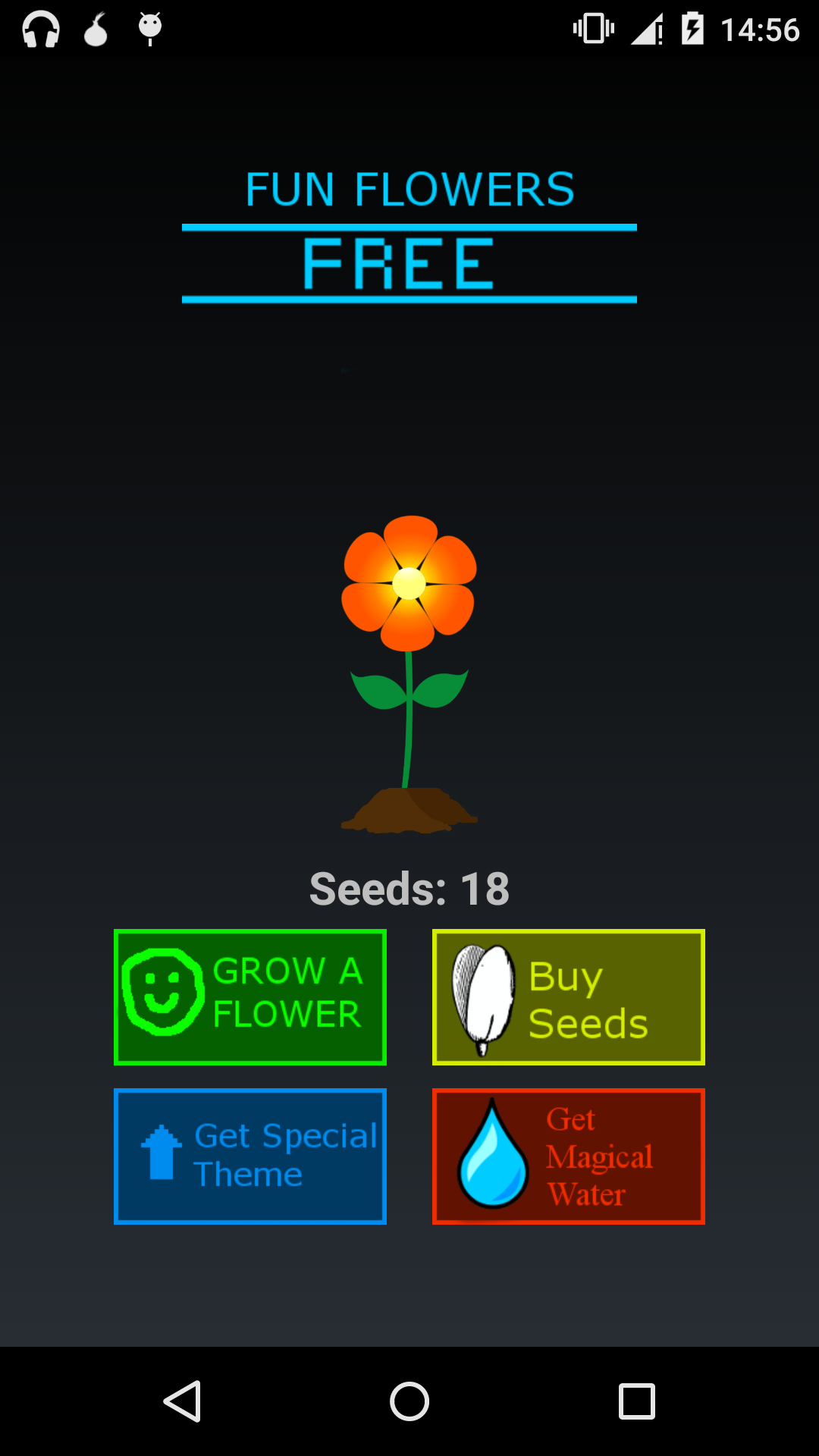Click the water droplet icon for Magical Water
This screenshot has width=819, height=1456.
pos(493,1156)
